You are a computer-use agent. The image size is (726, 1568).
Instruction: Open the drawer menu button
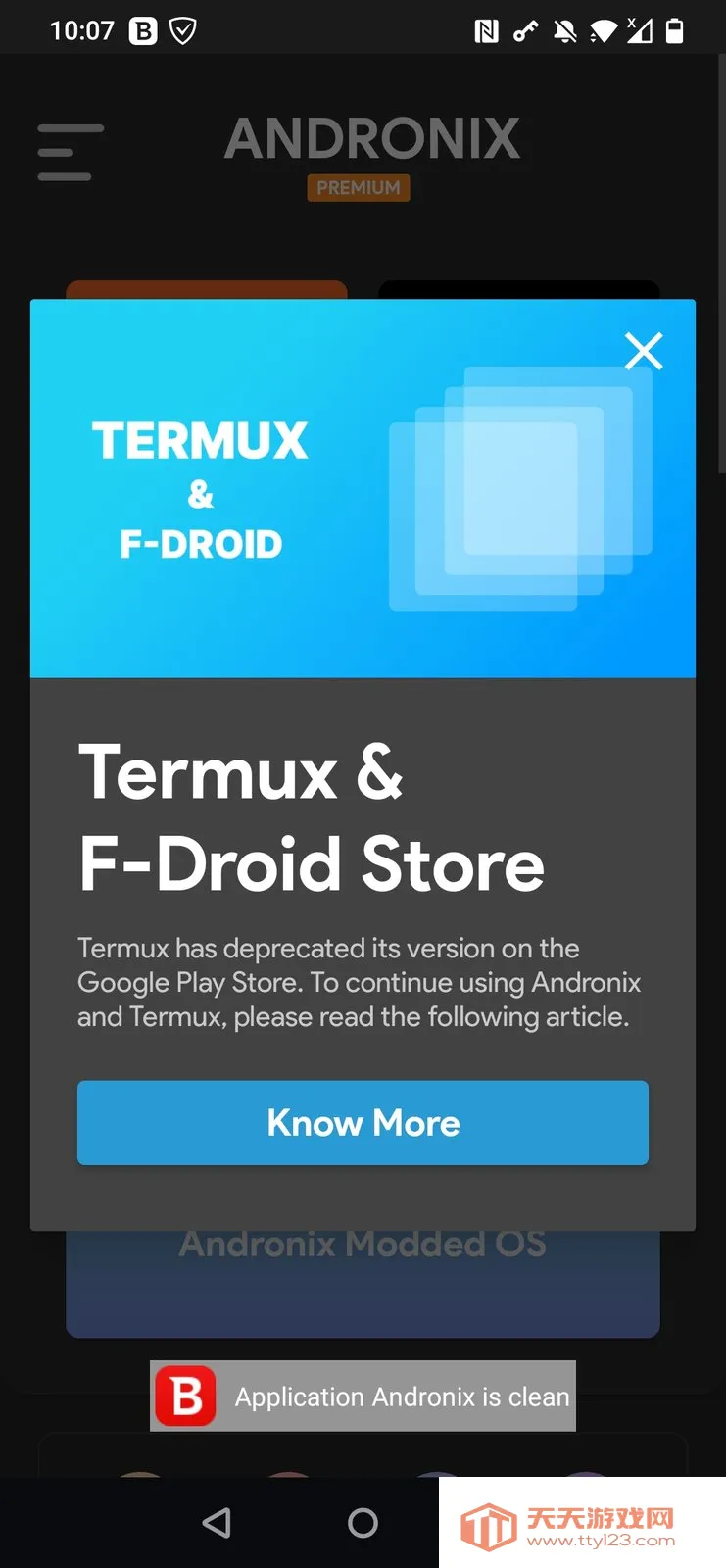pyautogui.click(x=70, y=152)
